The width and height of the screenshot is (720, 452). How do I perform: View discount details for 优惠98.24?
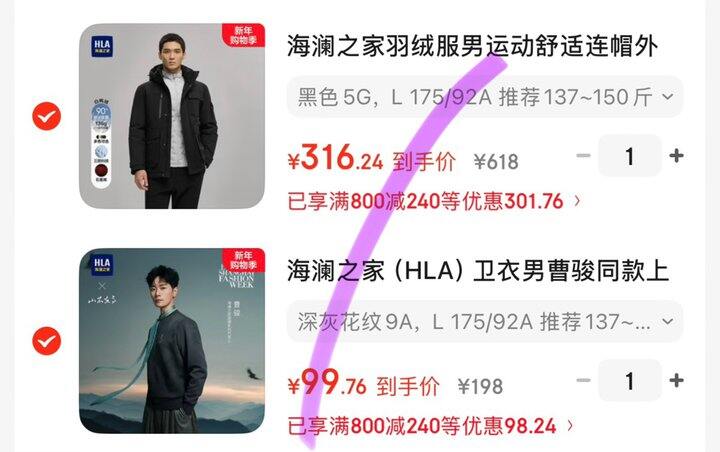click(430, 426)
